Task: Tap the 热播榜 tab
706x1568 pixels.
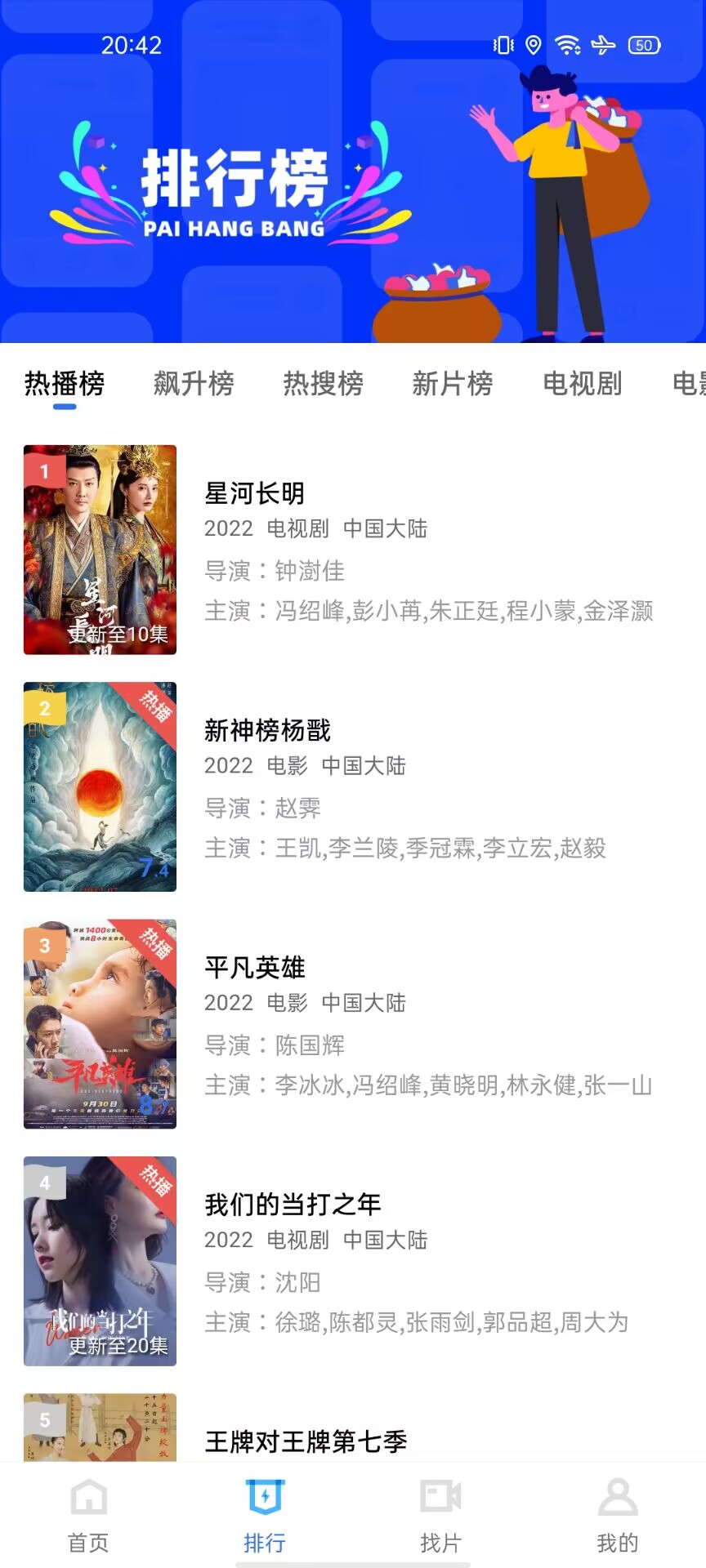Action: click(65, 383)
